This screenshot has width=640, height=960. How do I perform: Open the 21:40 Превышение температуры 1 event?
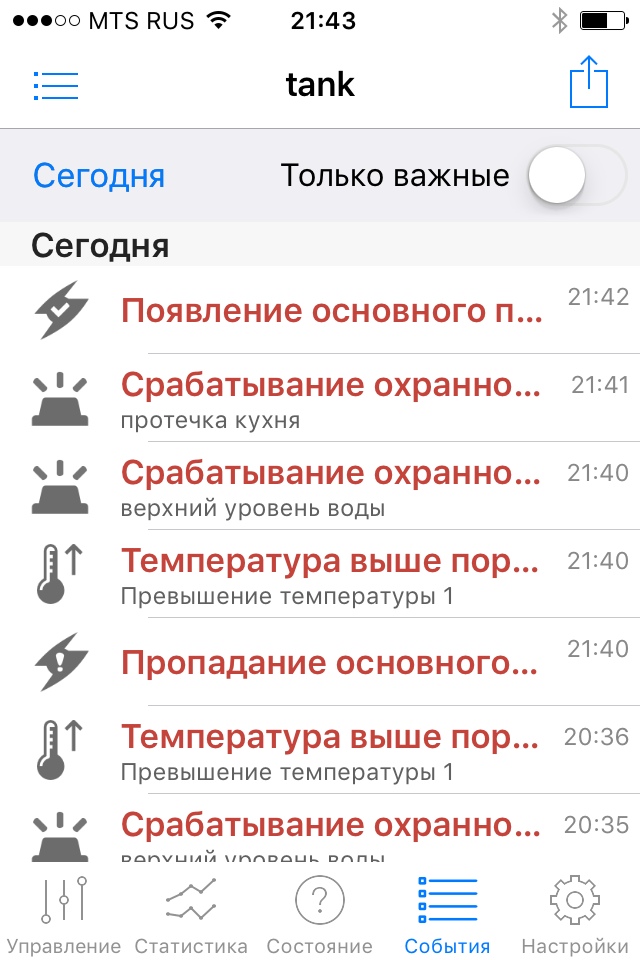[332, 575]
